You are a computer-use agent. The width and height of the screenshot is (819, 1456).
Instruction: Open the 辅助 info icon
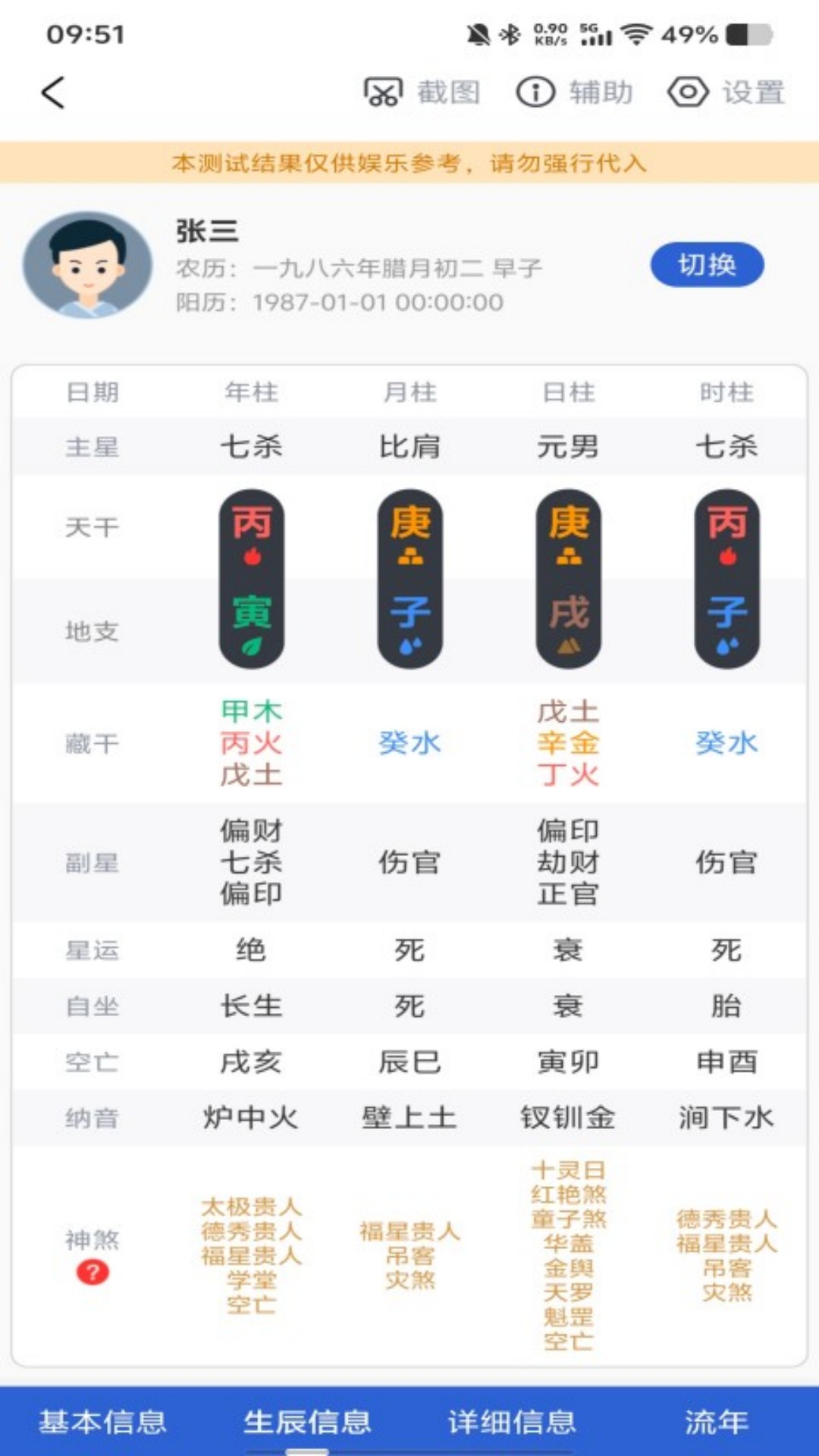[535, 91]
